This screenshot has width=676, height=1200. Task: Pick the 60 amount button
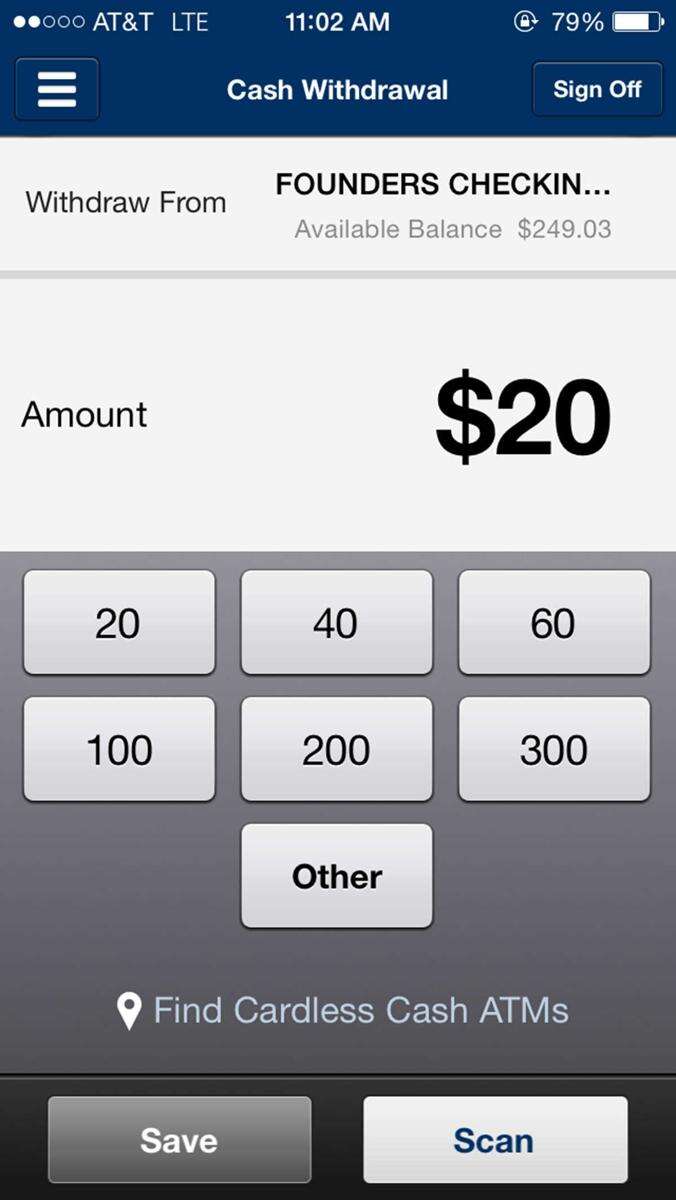click(554, 623)
